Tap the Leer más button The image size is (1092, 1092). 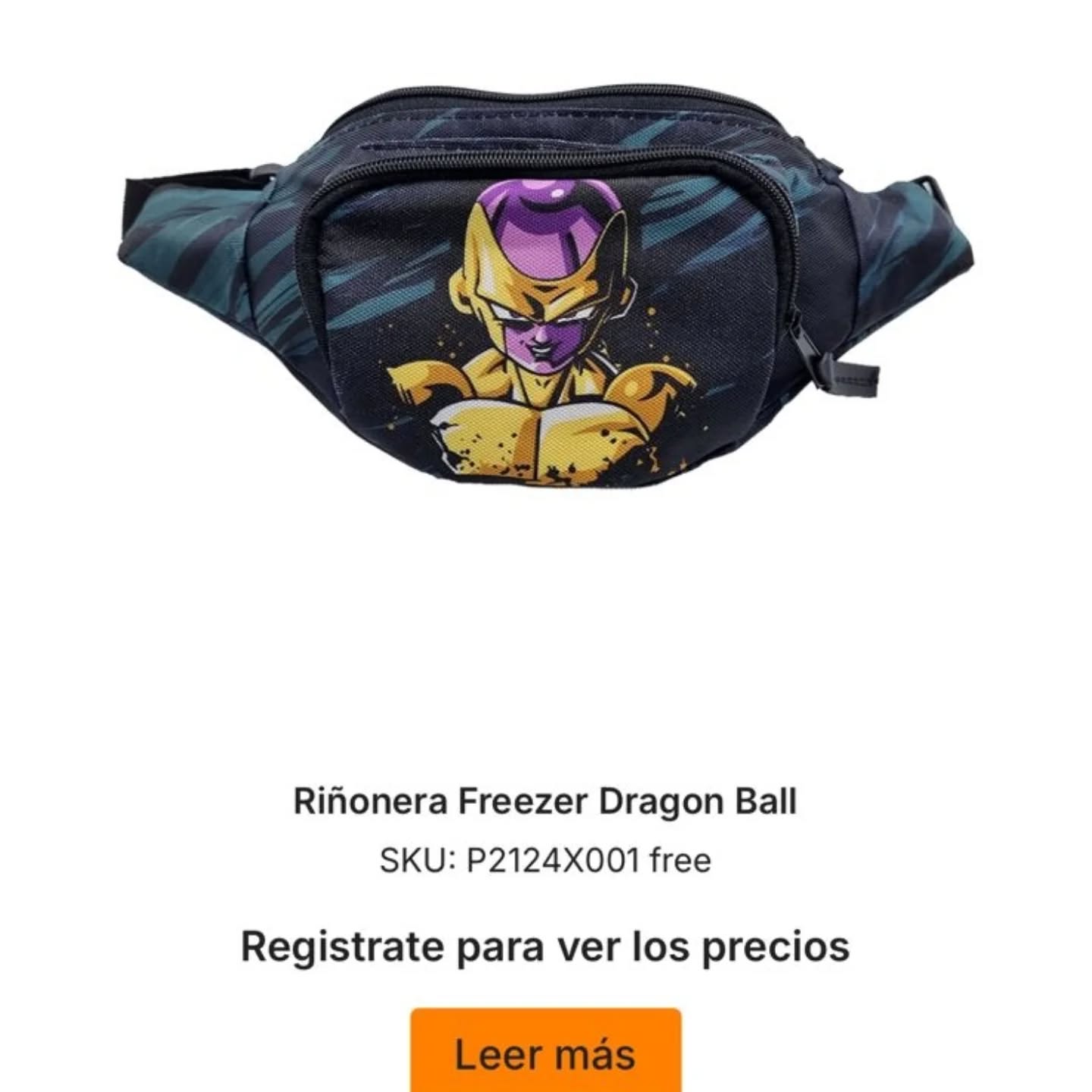(545, 1052)
